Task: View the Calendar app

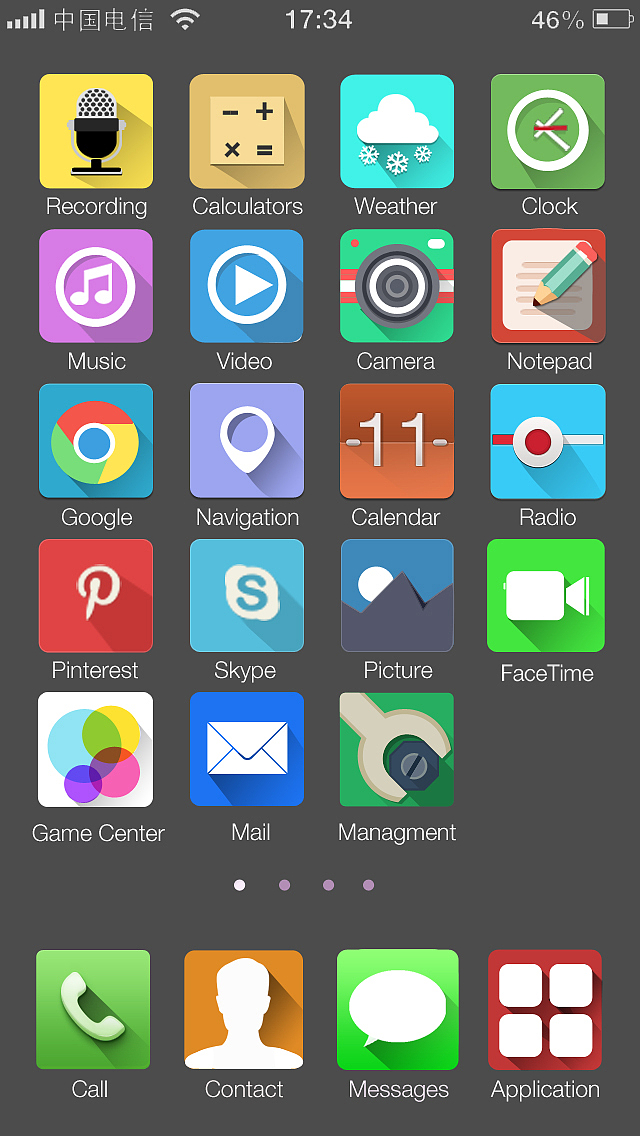Action: [x=397, y=441]
